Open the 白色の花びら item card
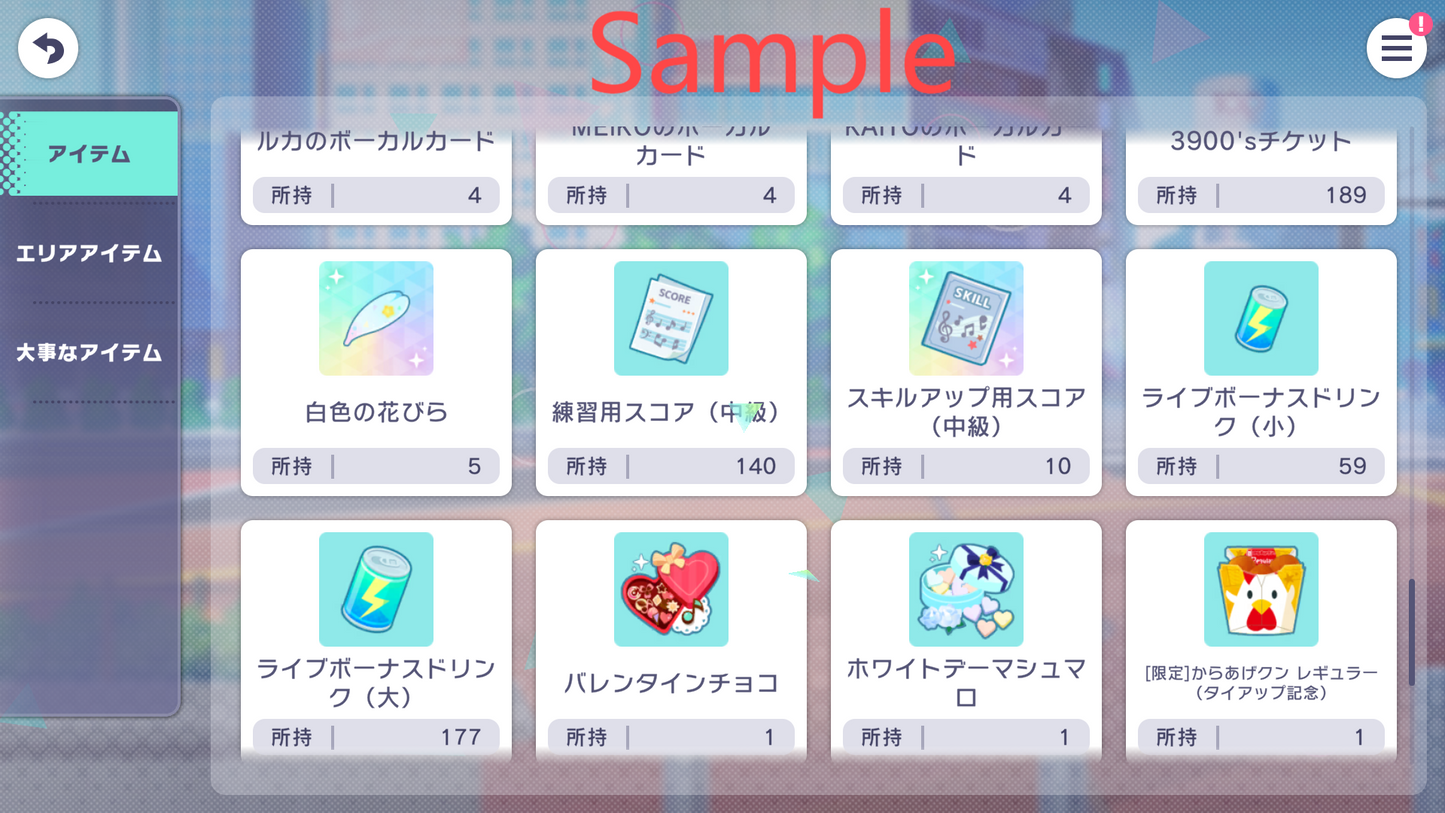Viewport: 1445px width, 813px height. (376, 372)
